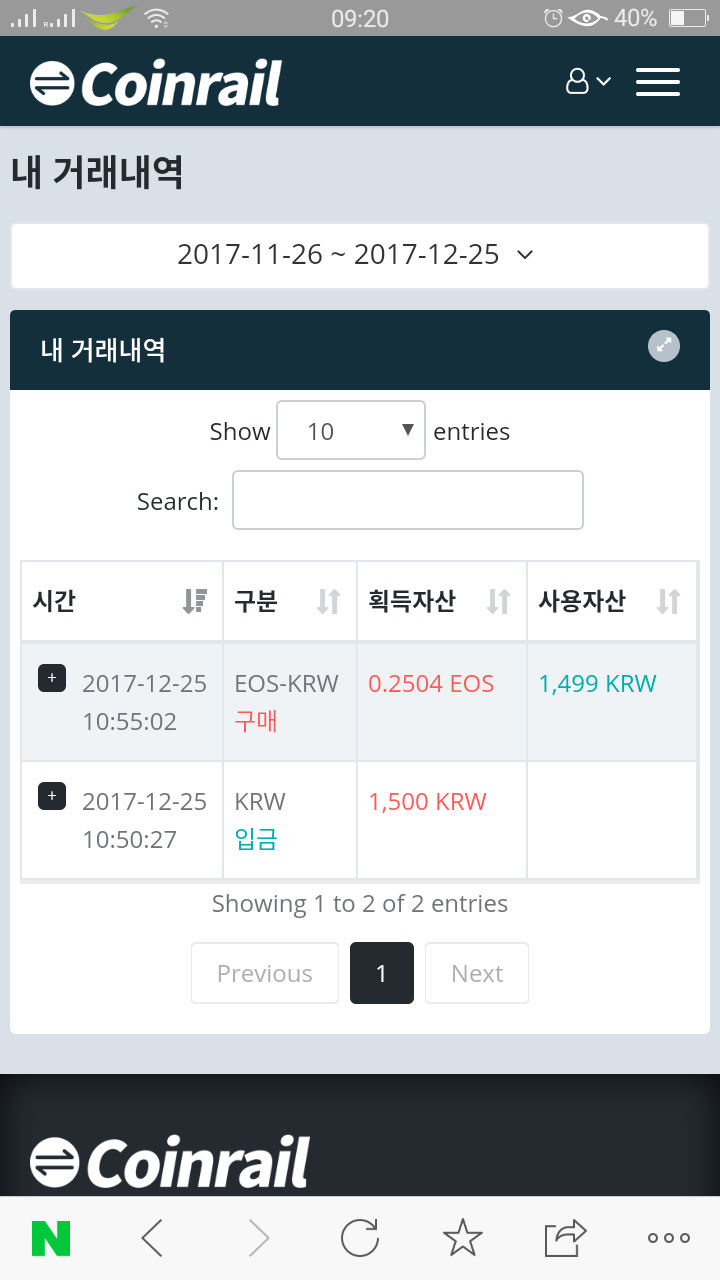Refresh the page in the browser

(359, 1237)
